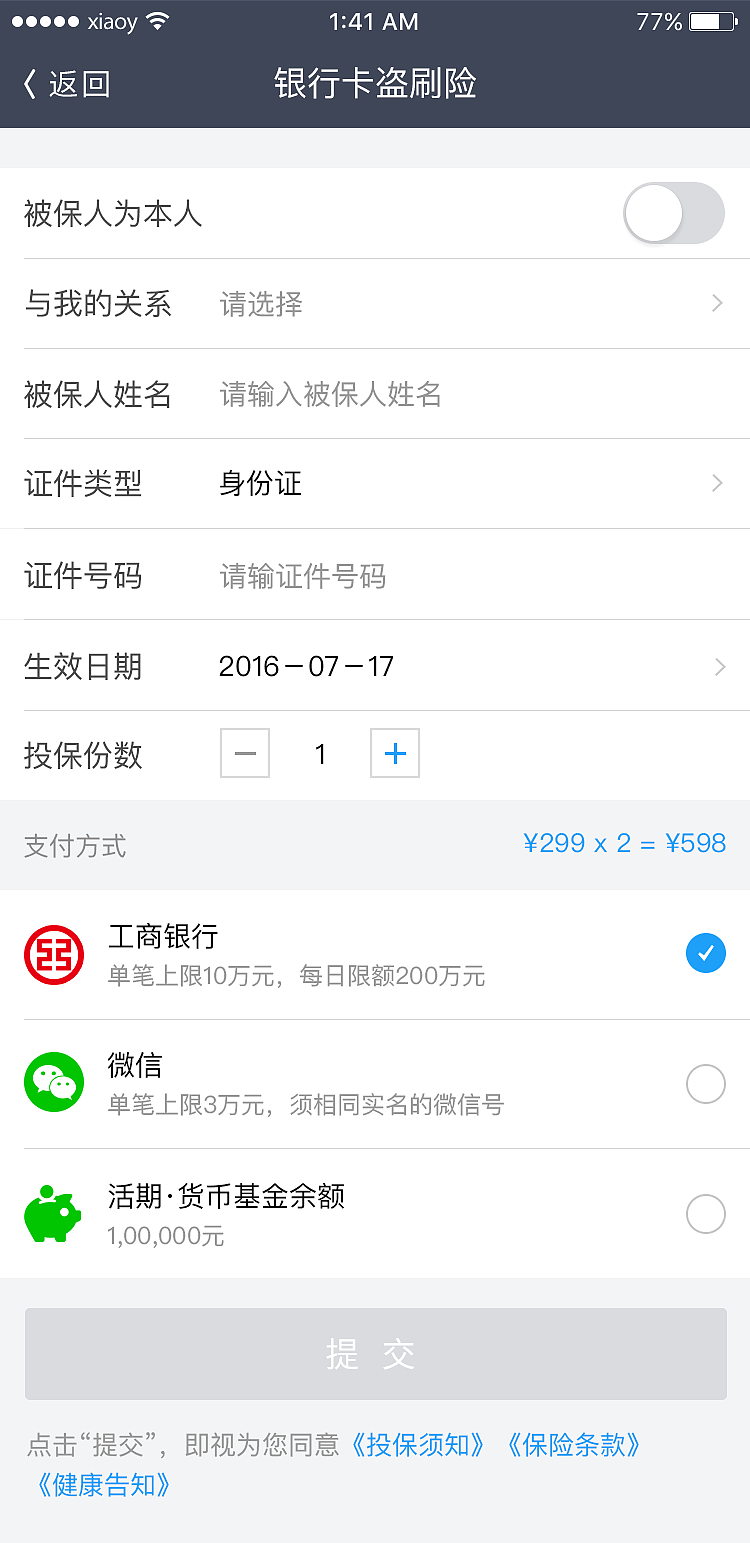Viewport: 750px width, 1543px height.
Task: Open the 投保须知 link
Action: [418, 1445]
